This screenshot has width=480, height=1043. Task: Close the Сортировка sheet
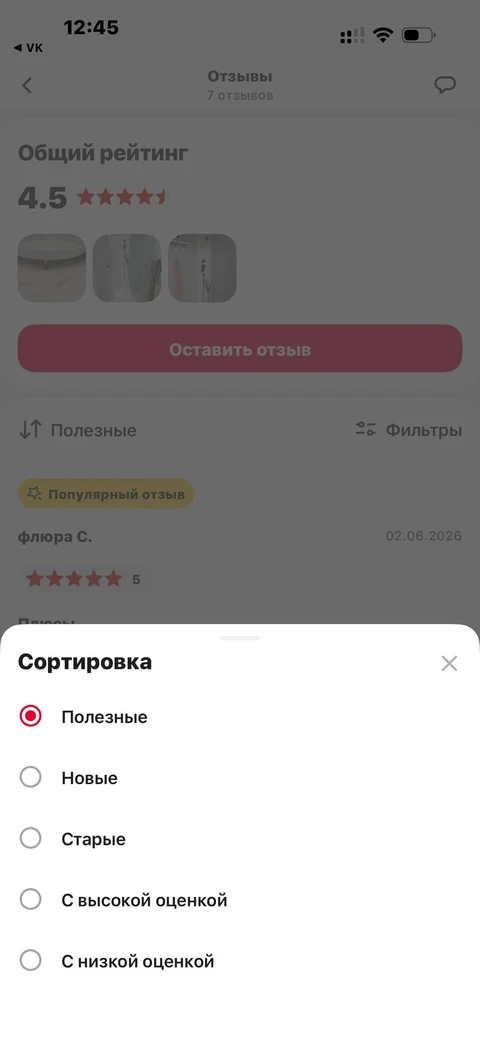pyautogui.click(x=449, y=663)
